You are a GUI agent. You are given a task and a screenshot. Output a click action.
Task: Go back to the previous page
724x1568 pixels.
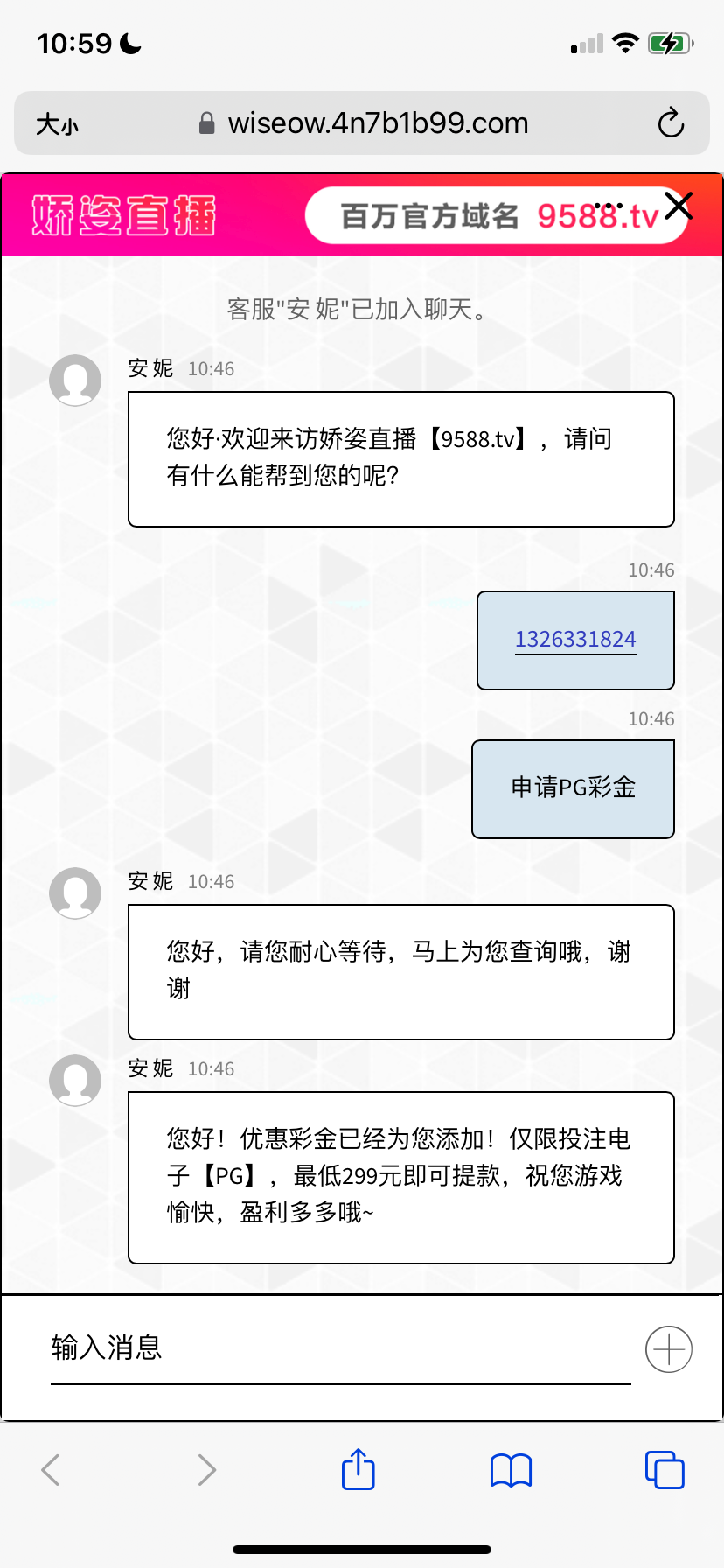click(x=51, y=1469)
